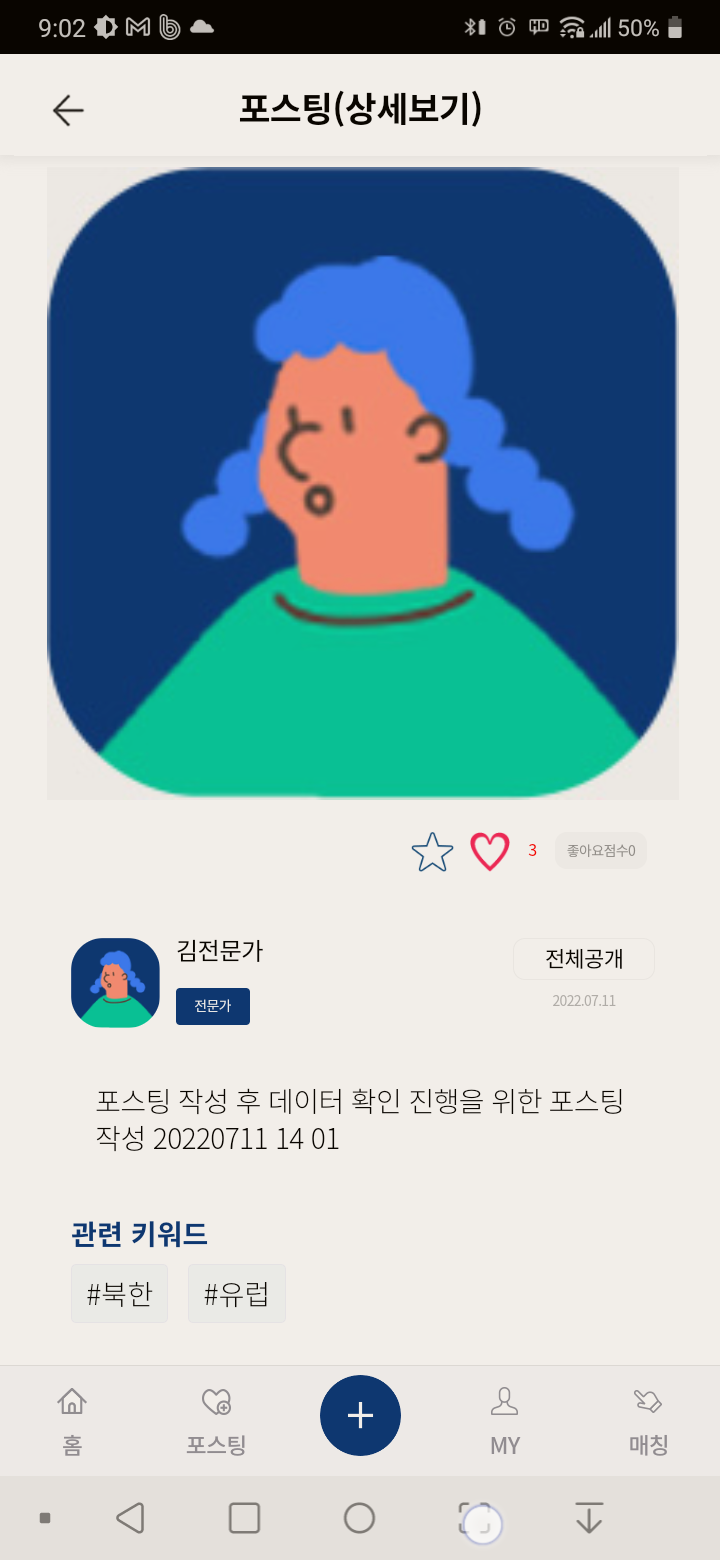This screenshot has height=1560, width=720.
Task: Like this post with the heart icon
Action: (x=490, y=852)
